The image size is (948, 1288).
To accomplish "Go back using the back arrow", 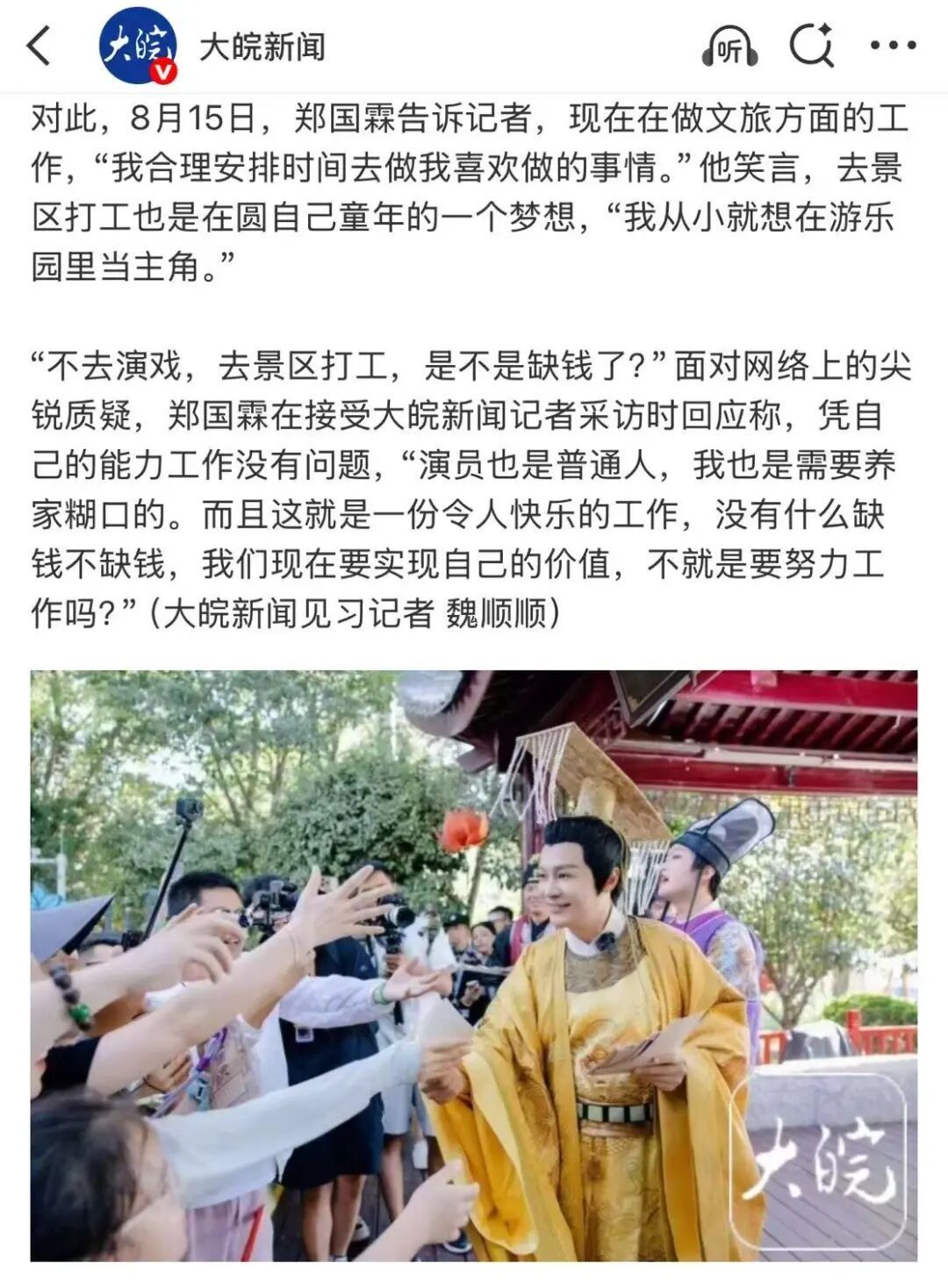I will pos(39,46).
